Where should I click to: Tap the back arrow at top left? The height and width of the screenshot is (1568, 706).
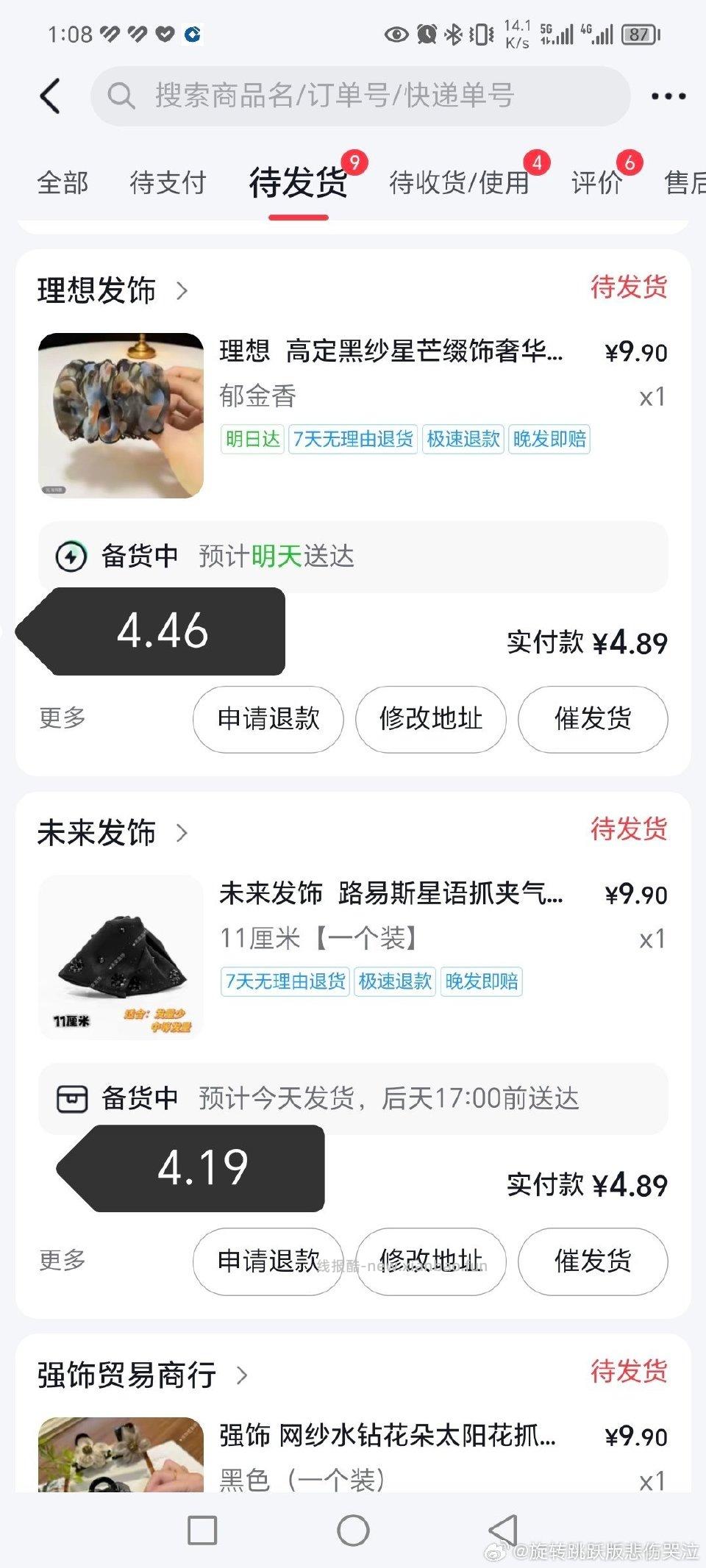(x=50, y=94)
